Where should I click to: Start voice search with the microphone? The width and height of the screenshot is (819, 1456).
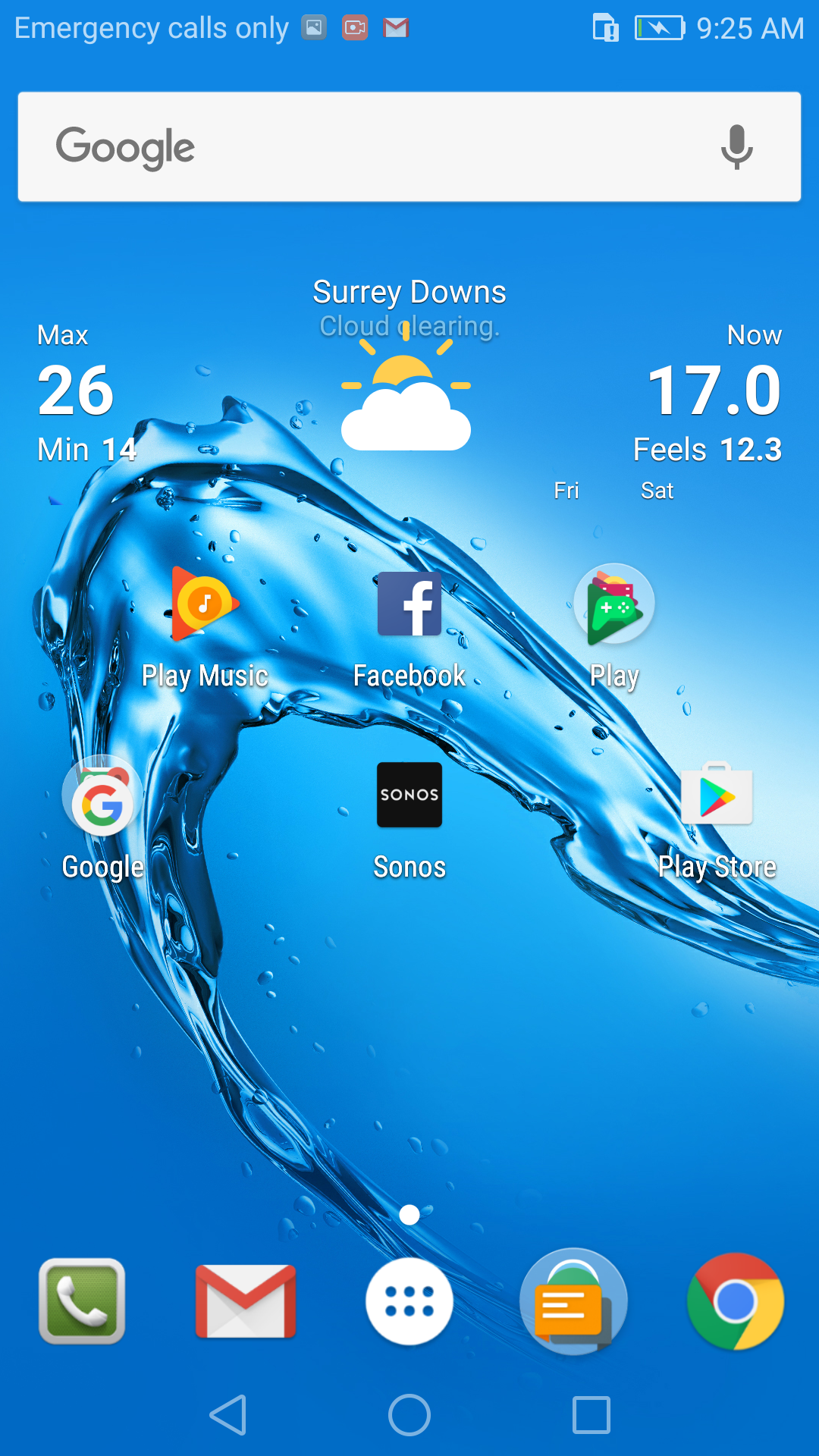pos(736,147)
